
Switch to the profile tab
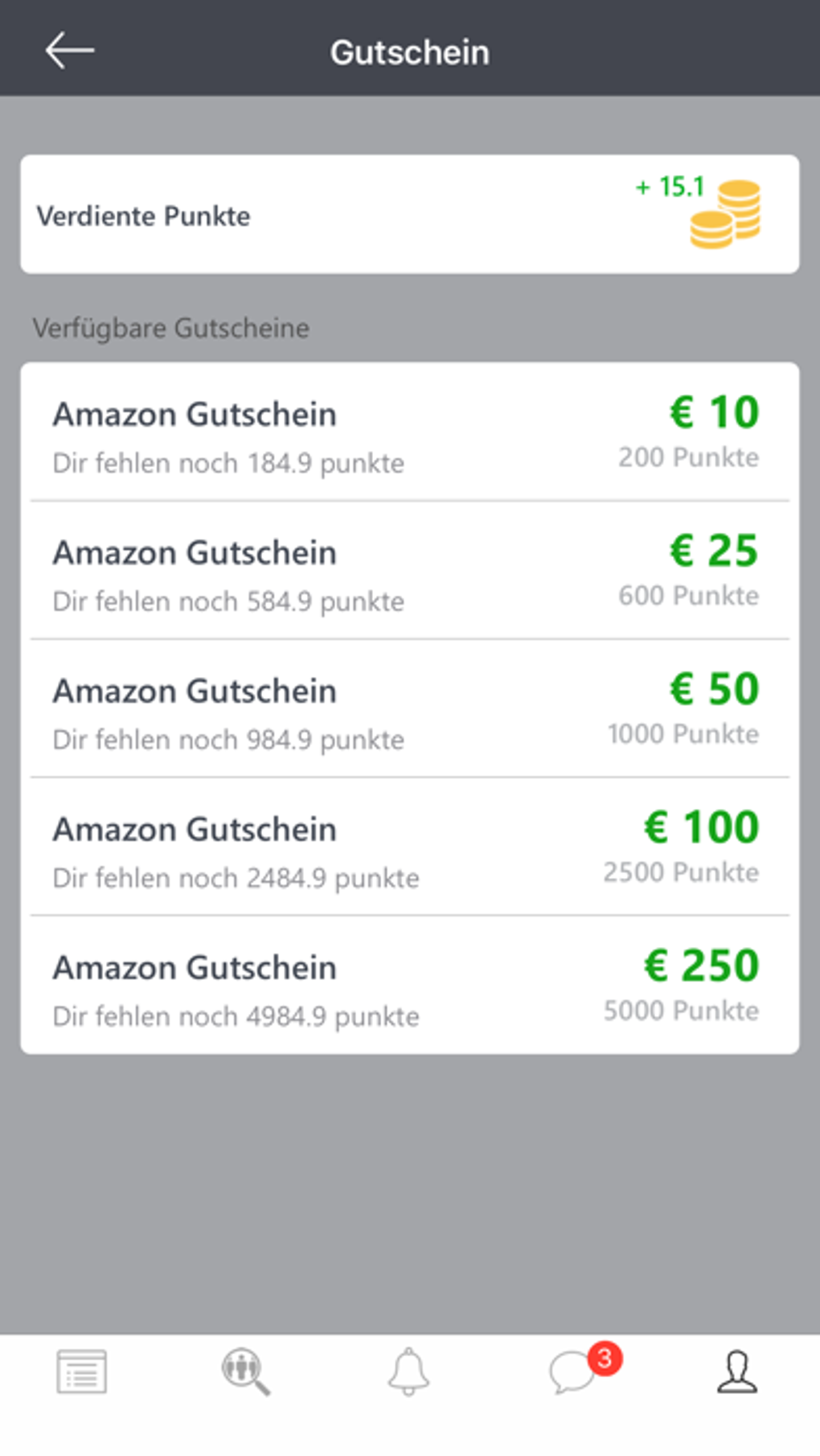click(736, 1372)
